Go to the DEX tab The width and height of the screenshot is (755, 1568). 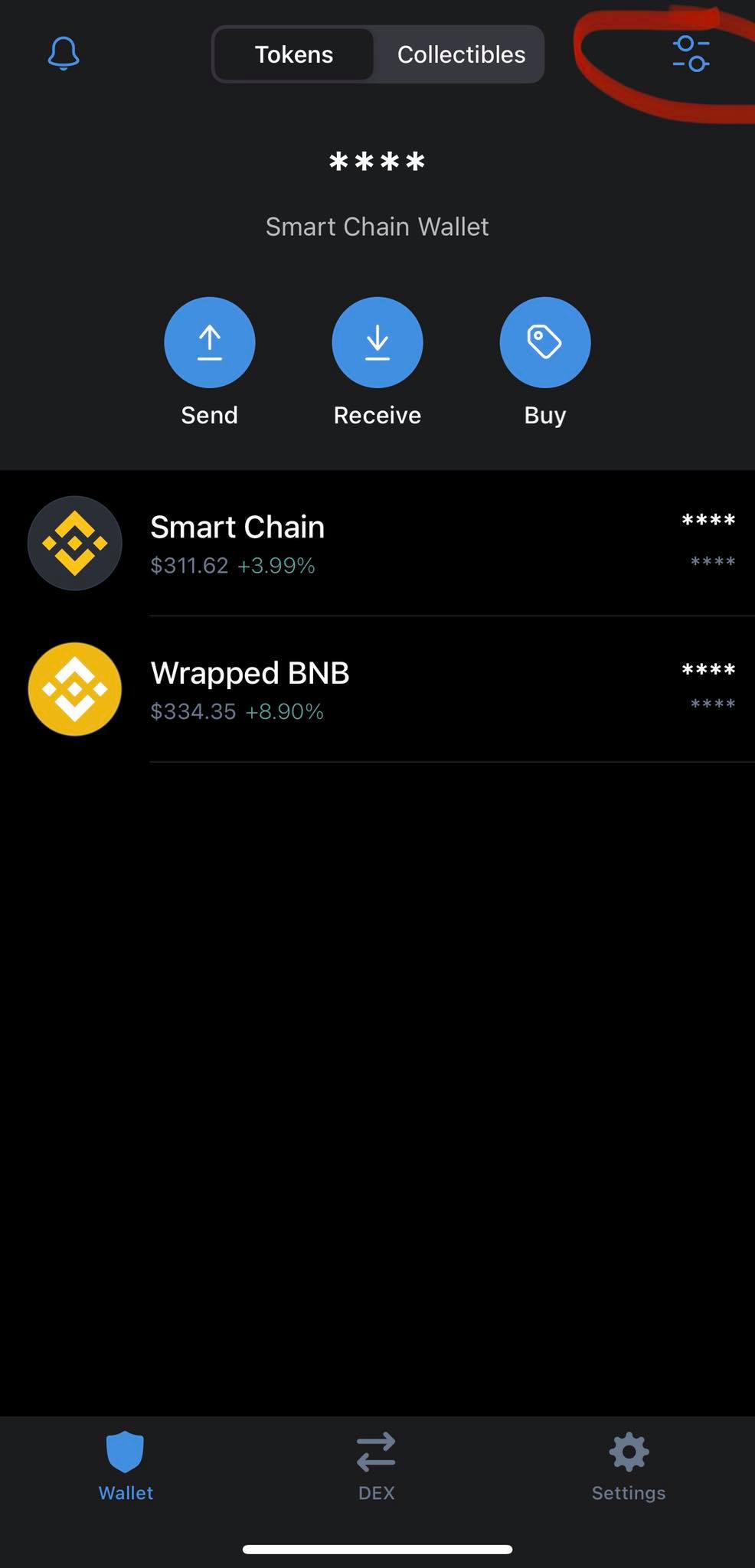click(x=376, y=1466)
